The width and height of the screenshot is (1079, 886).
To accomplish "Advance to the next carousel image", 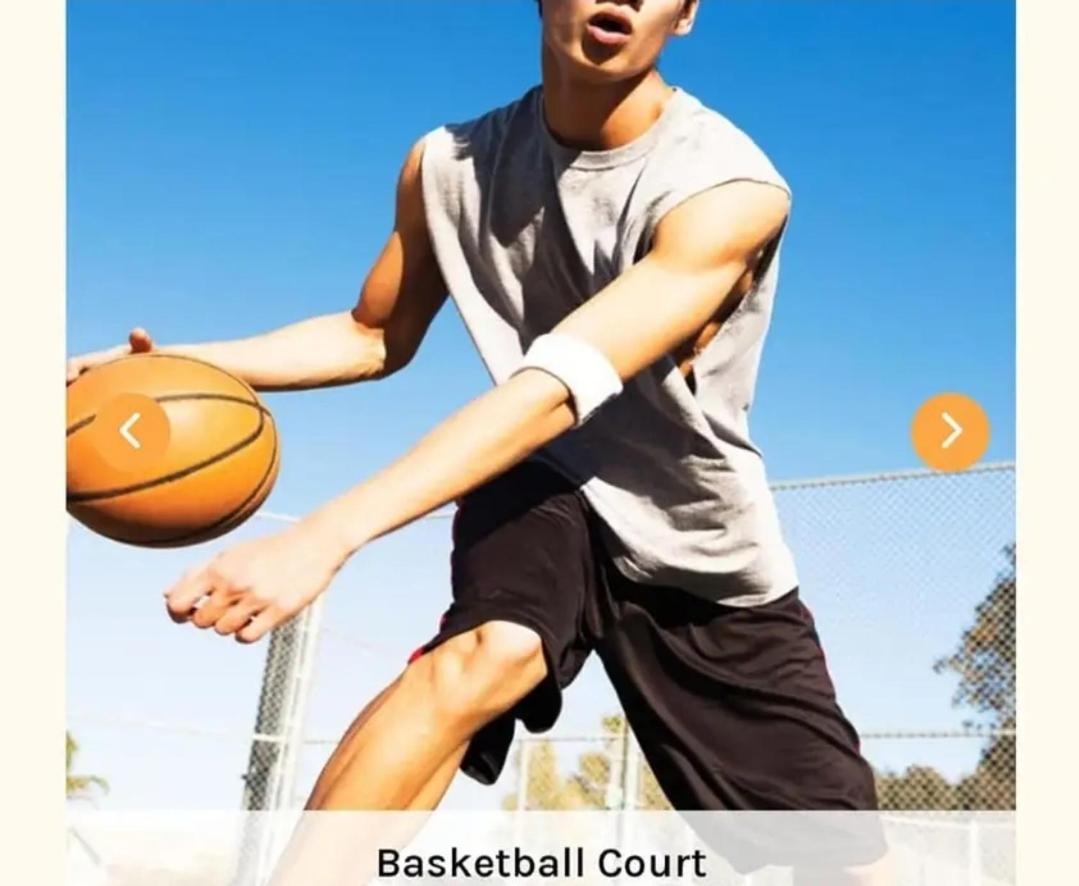I will click(x=950, y=432).
